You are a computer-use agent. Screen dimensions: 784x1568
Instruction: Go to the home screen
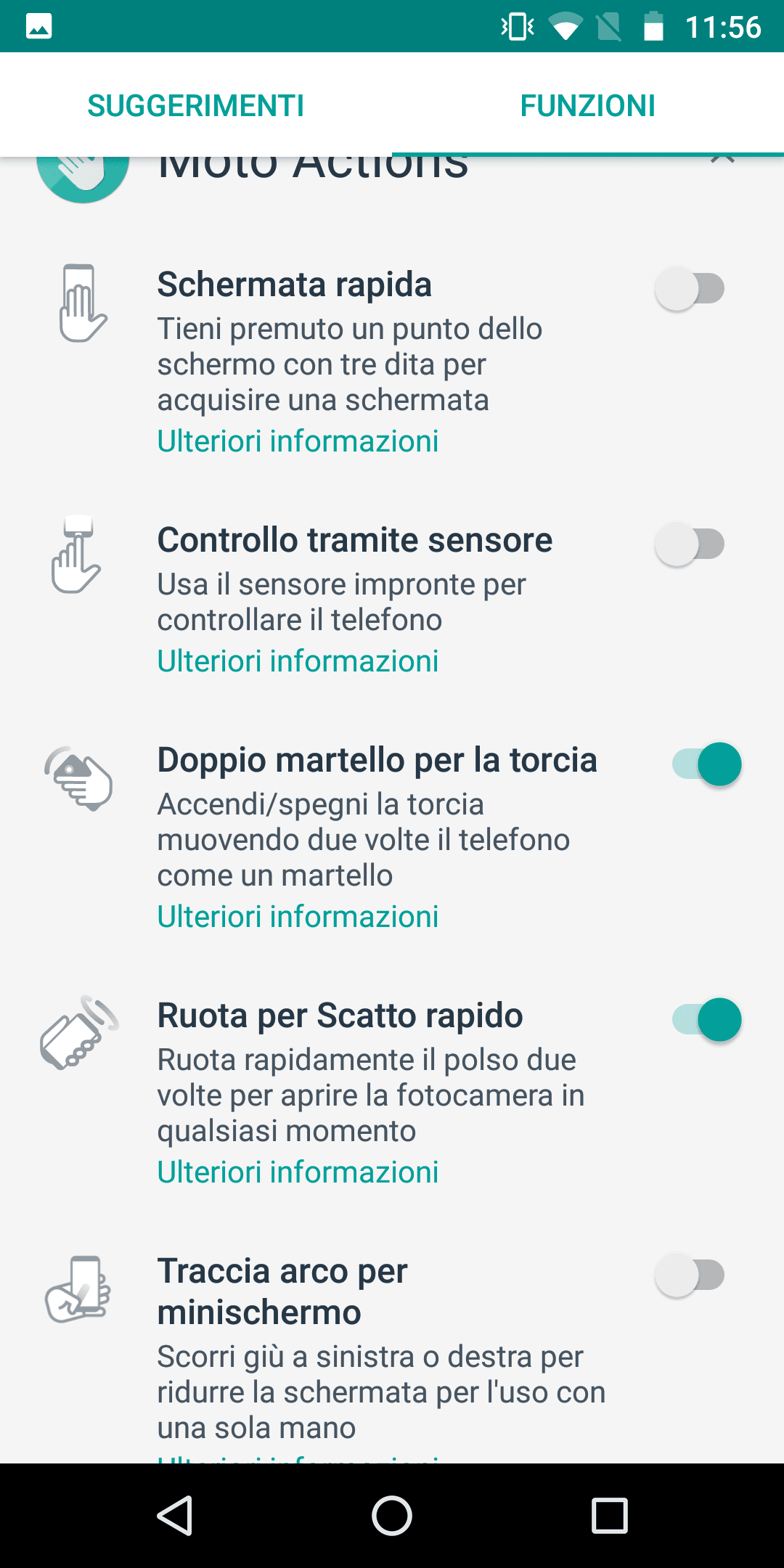click(392, 1515)
